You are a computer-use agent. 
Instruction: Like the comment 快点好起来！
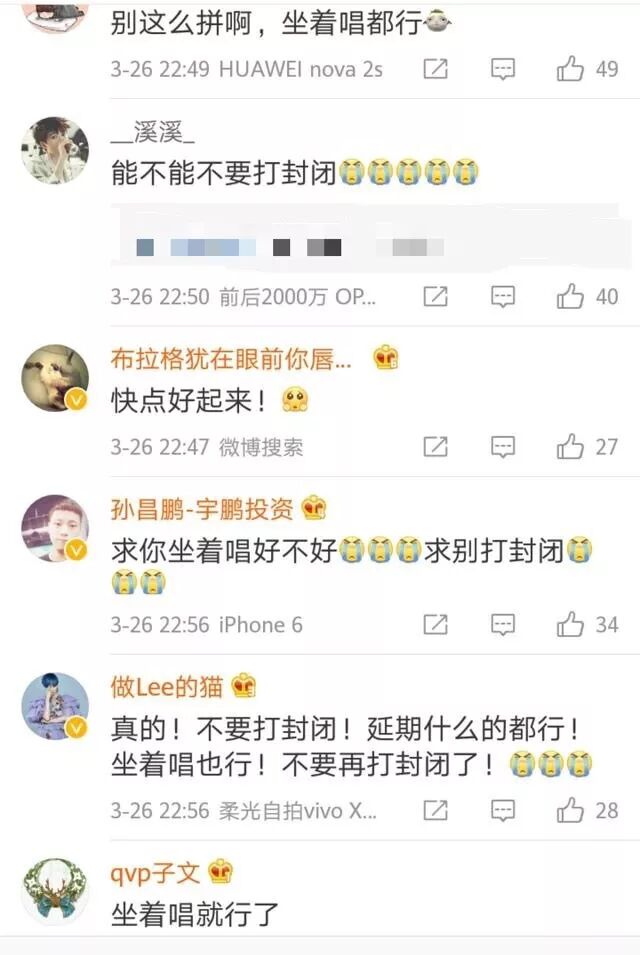(x=571, y=447)
